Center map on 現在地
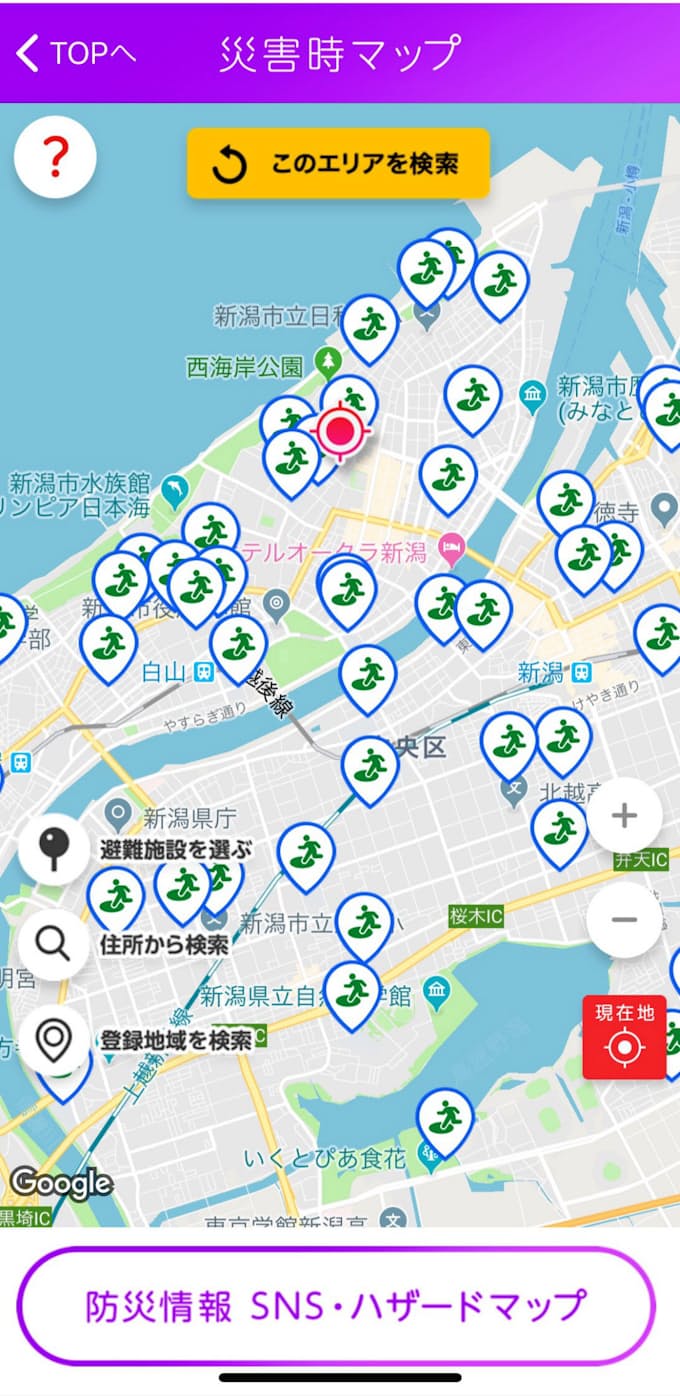This screenshot has width=680, height=1396. (x=624, y=1037)
